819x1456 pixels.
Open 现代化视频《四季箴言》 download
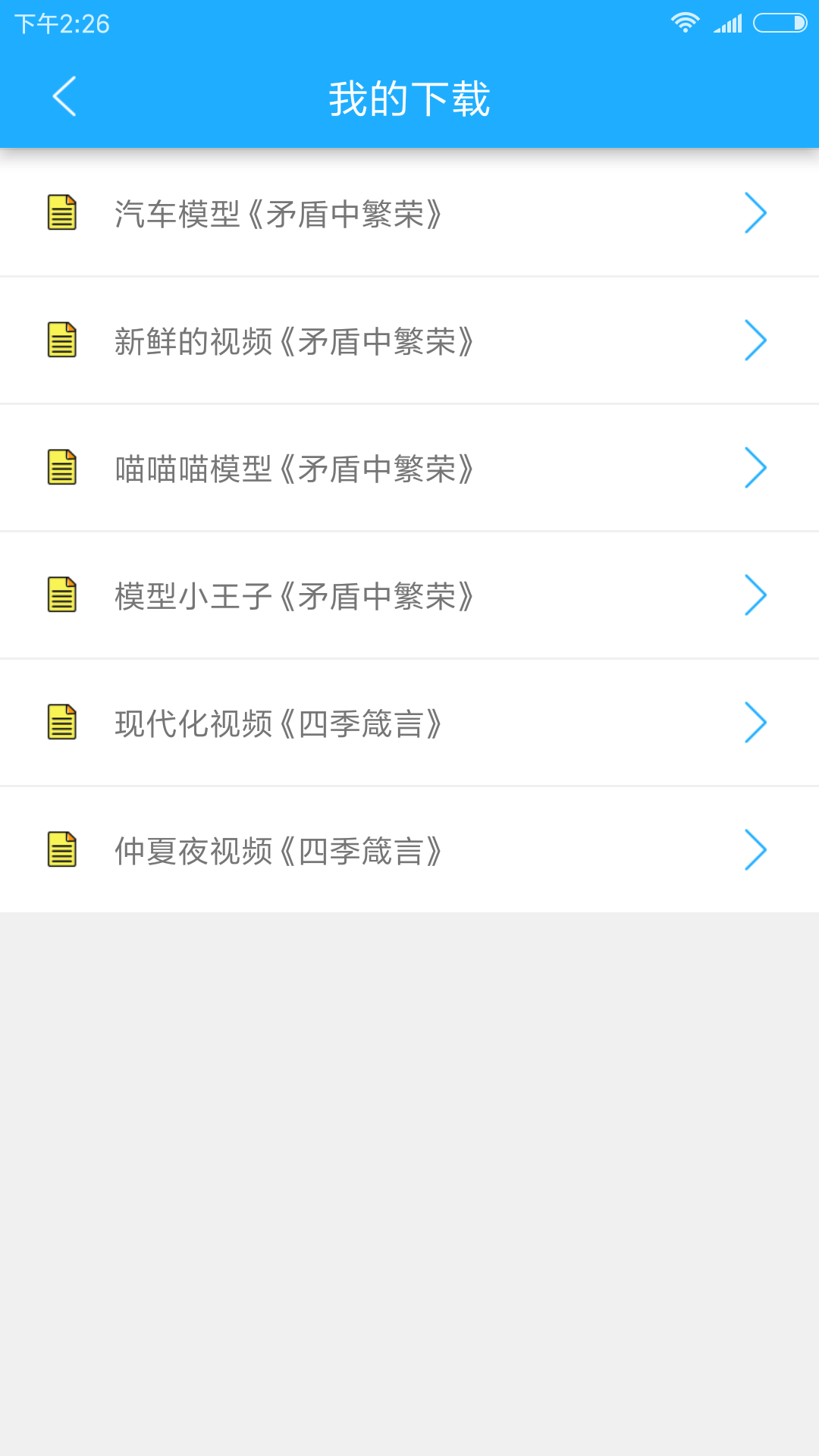click(x=409, y=723)
